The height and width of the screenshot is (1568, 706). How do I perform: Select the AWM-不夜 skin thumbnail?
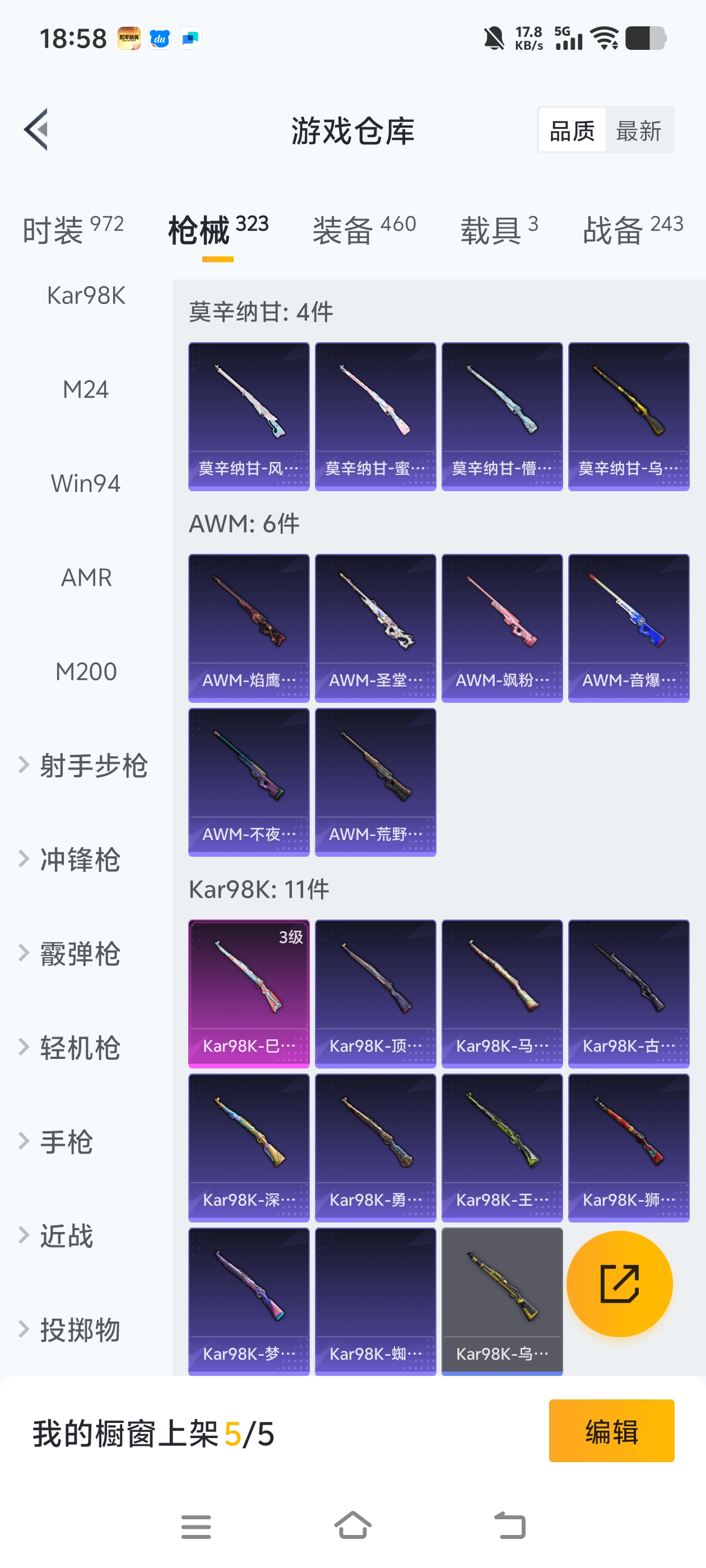tap(249, 781)
